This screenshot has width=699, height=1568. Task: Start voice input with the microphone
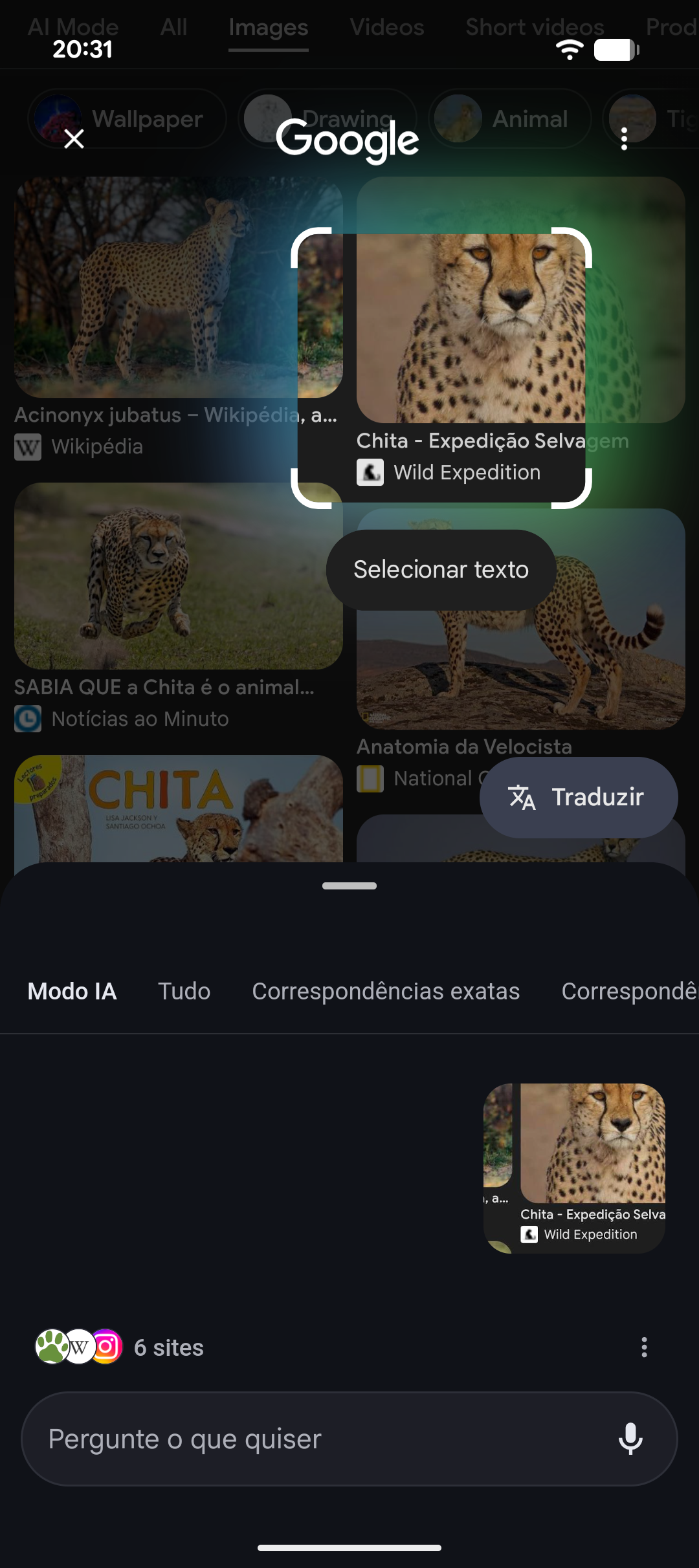pyautogui.click(x=630, y=1439)
